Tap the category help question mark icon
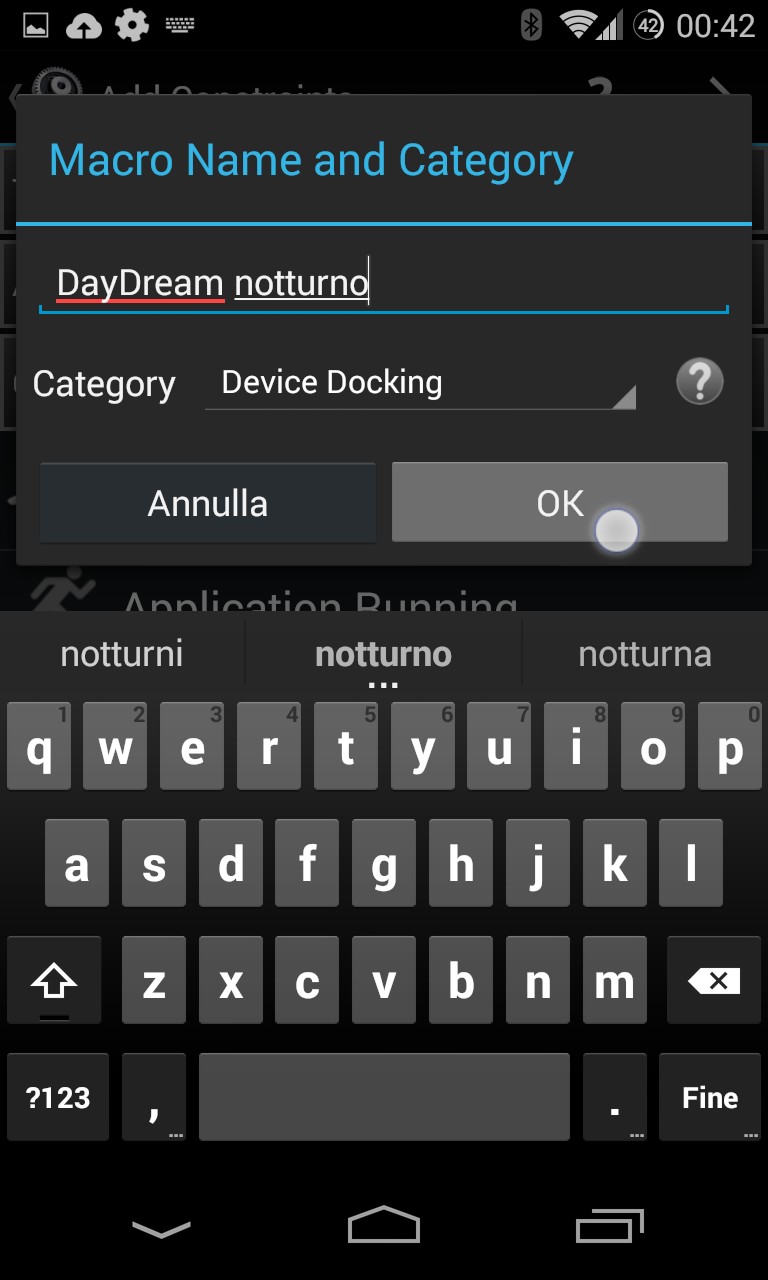Viewport: 768px width, 1280px height. [699, 382]
